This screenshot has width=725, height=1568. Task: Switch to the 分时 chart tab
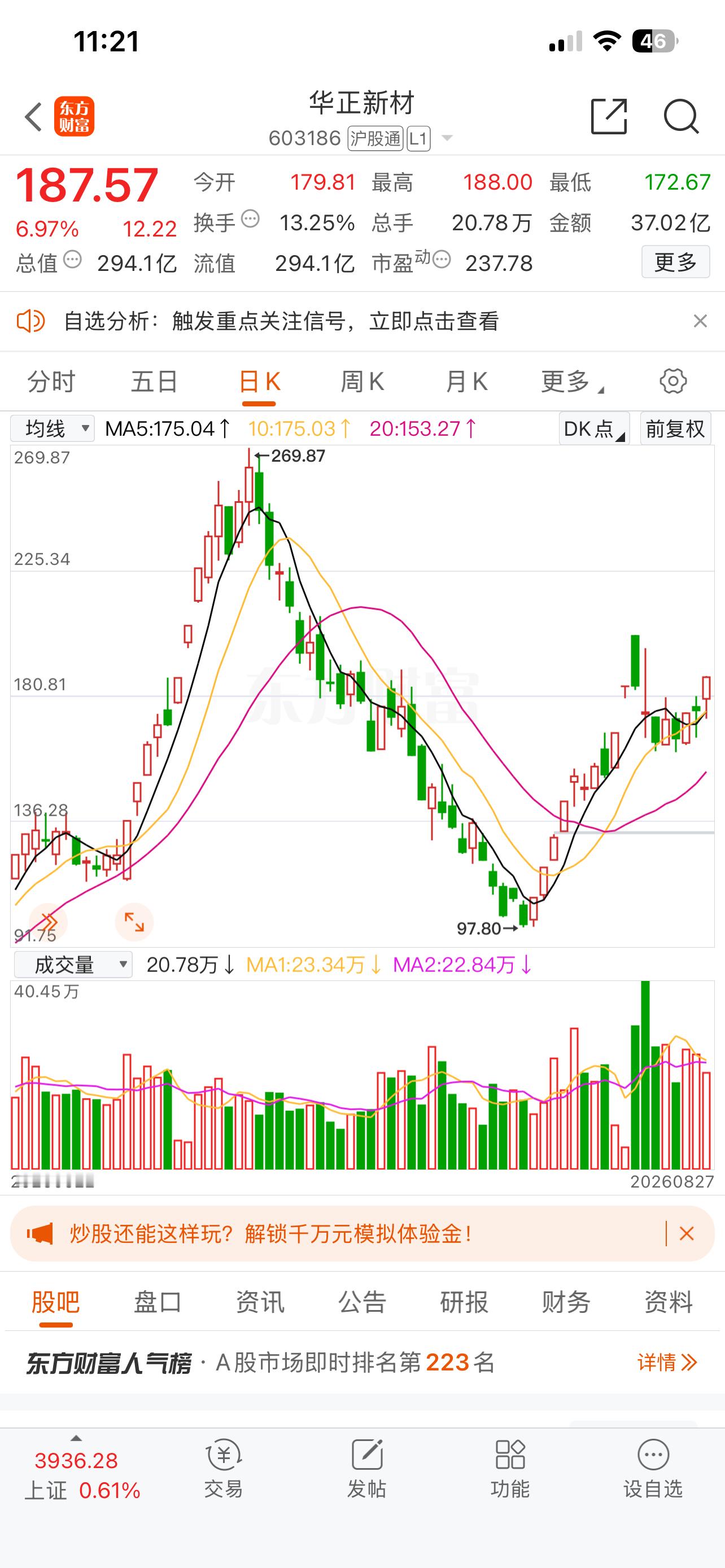51,382
